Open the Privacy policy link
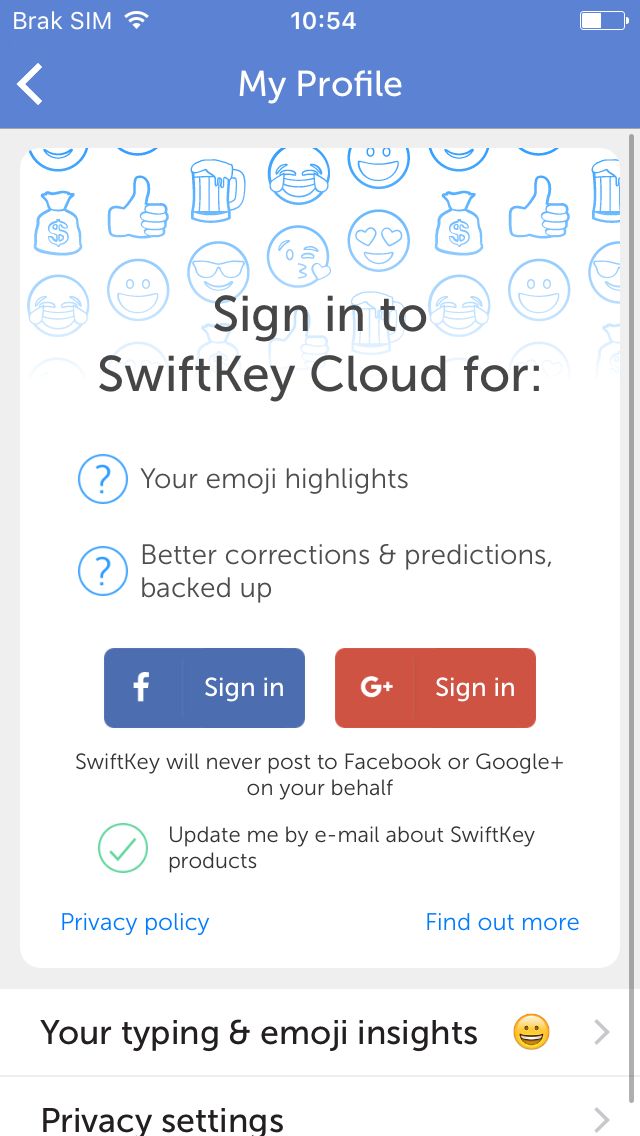640x1136 pixels. pos(135,922)
